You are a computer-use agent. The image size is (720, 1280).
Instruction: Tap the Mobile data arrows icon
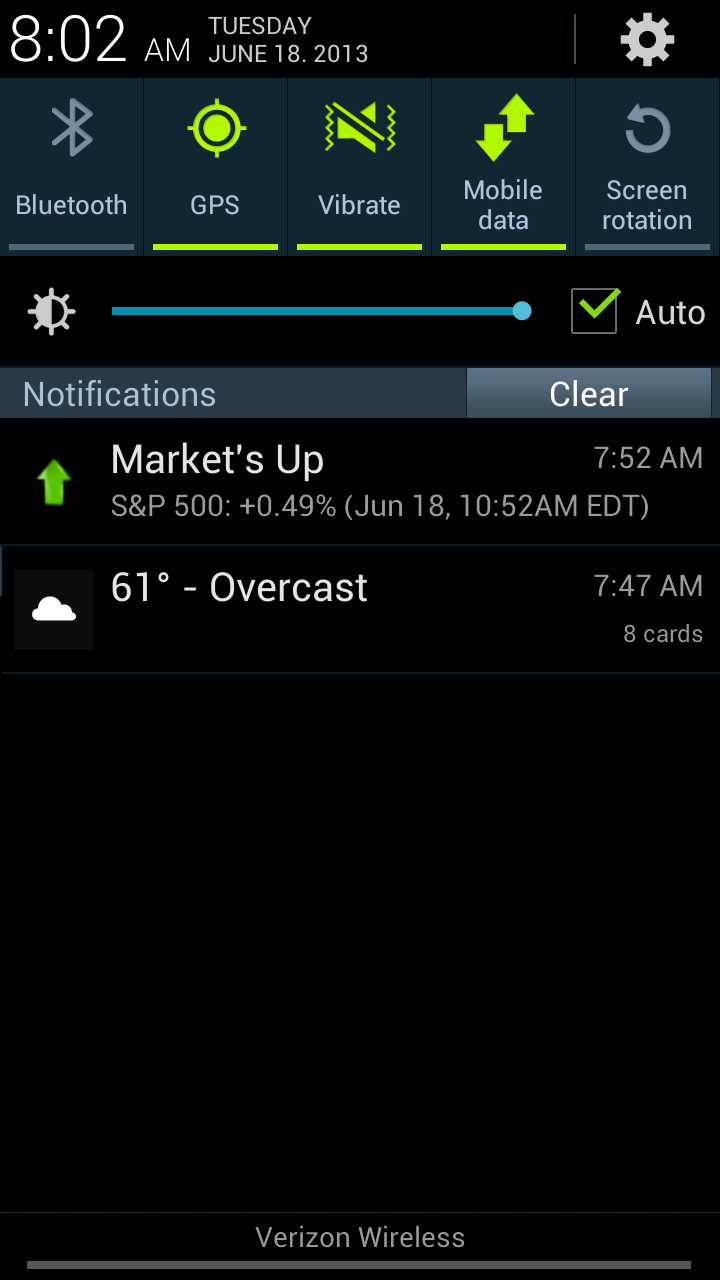[x=503, y=127]
